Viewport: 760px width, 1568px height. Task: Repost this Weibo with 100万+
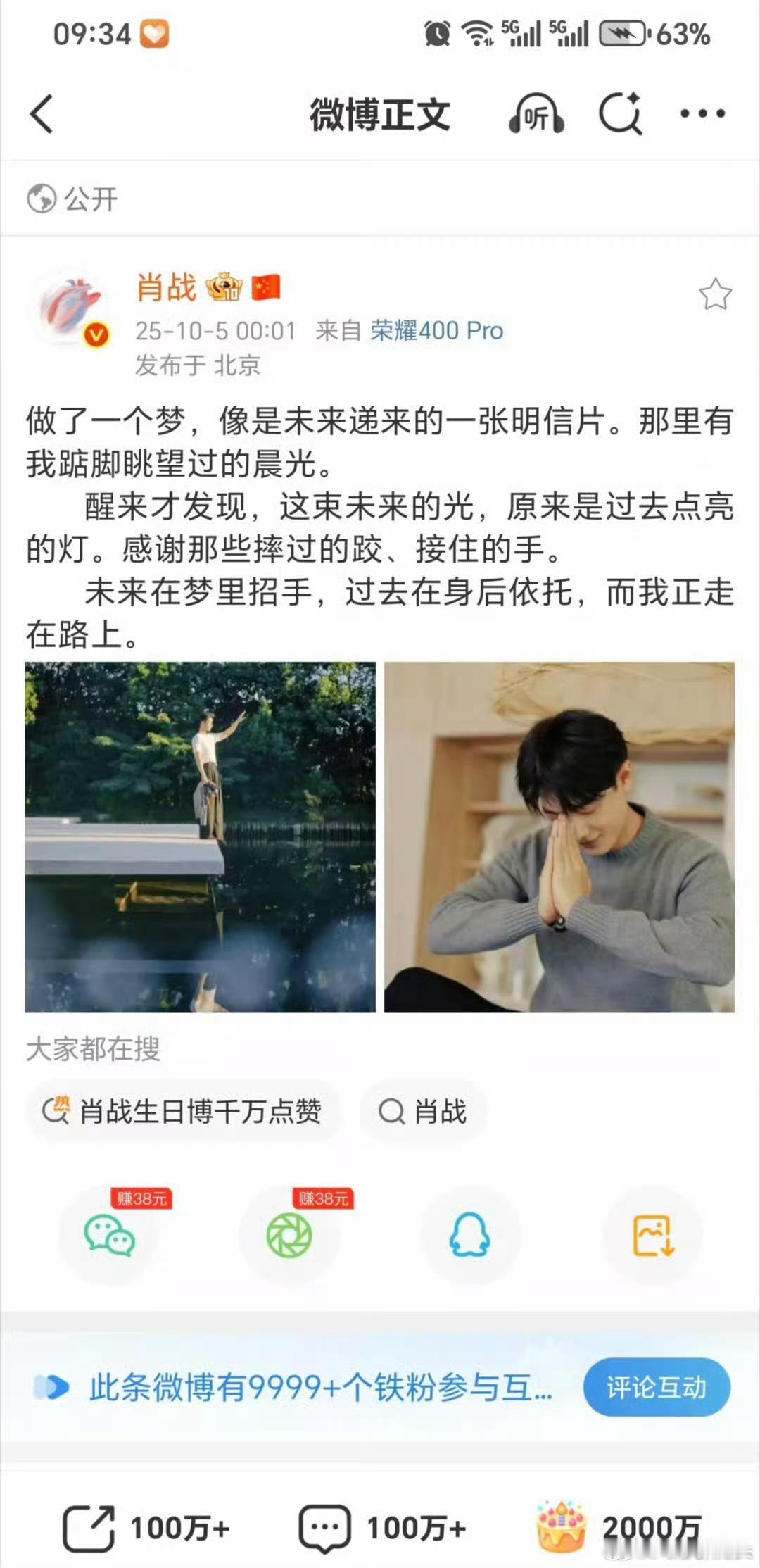pos(146,1529)
